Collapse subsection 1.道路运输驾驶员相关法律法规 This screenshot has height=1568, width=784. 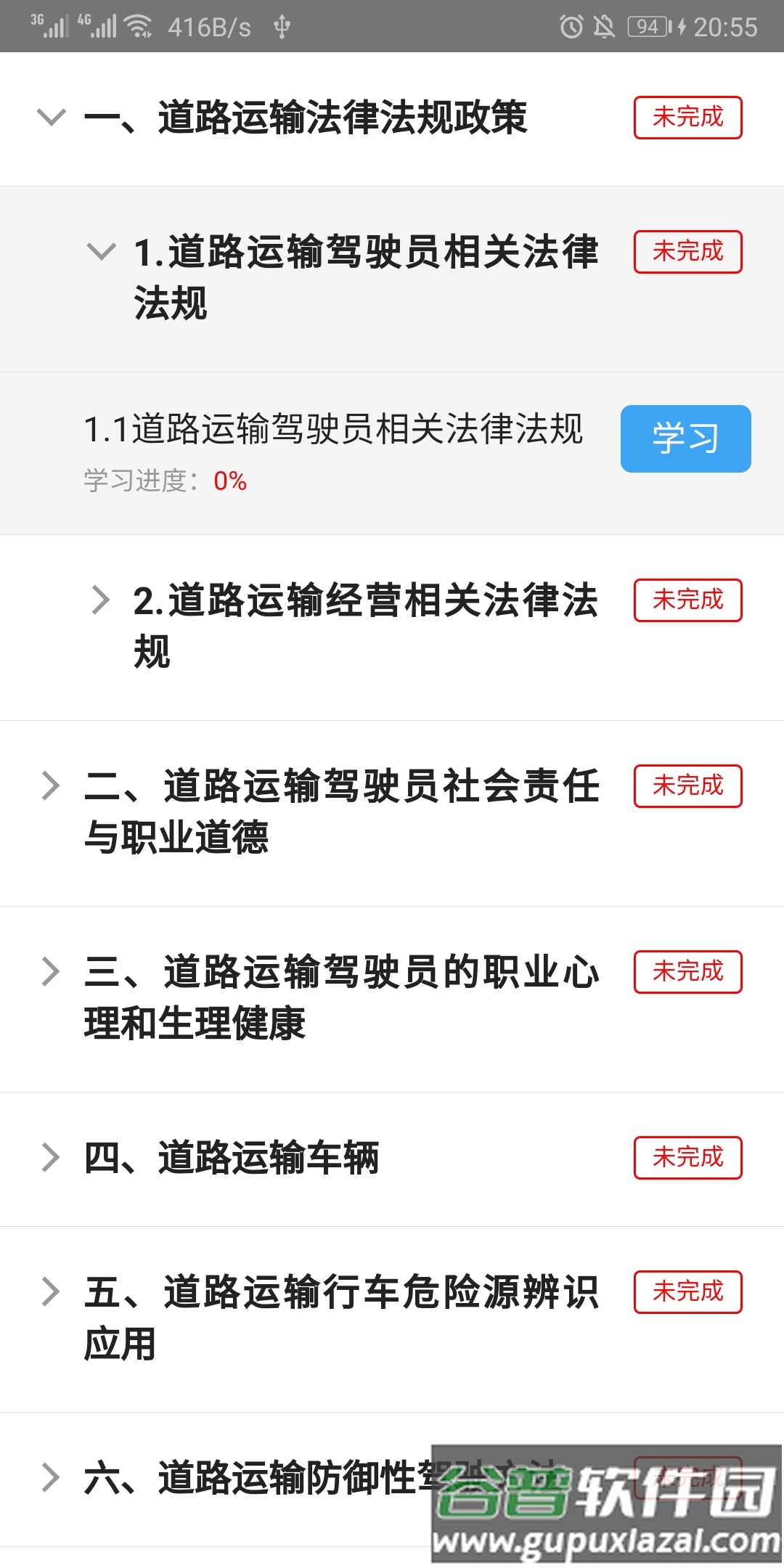click(x=101, y=252)
